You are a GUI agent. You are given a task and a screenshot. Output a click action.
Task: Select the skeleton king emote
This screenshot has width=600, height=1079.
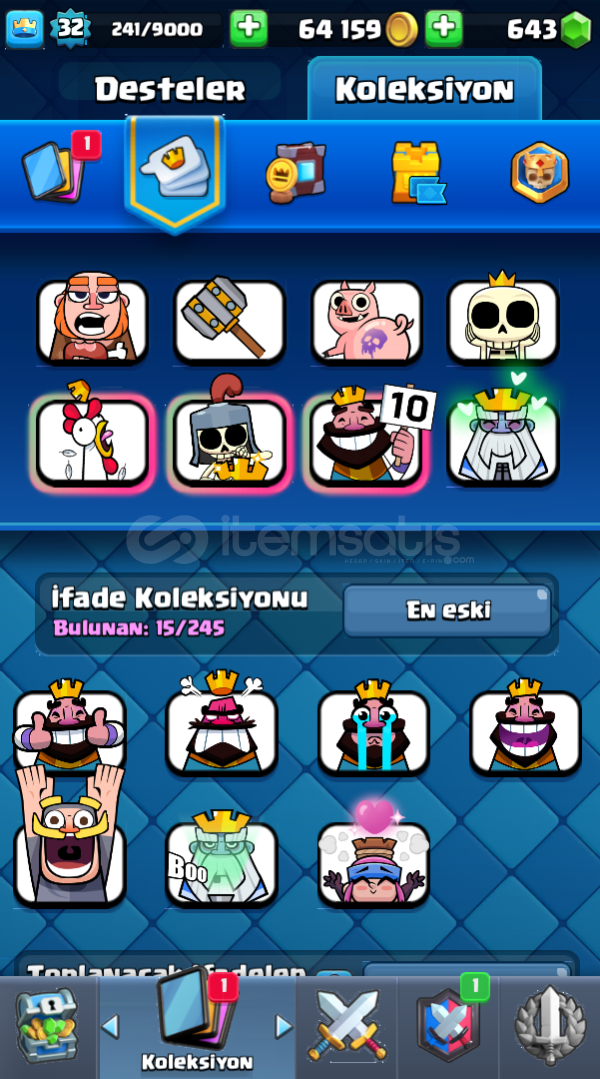tap(502, 321)
